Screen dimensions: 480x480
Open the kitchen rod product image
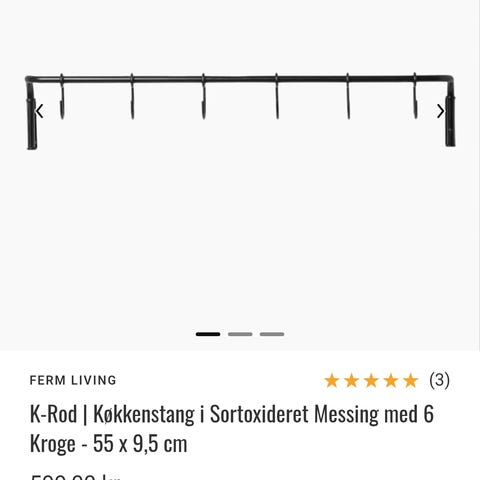point(240,111)
